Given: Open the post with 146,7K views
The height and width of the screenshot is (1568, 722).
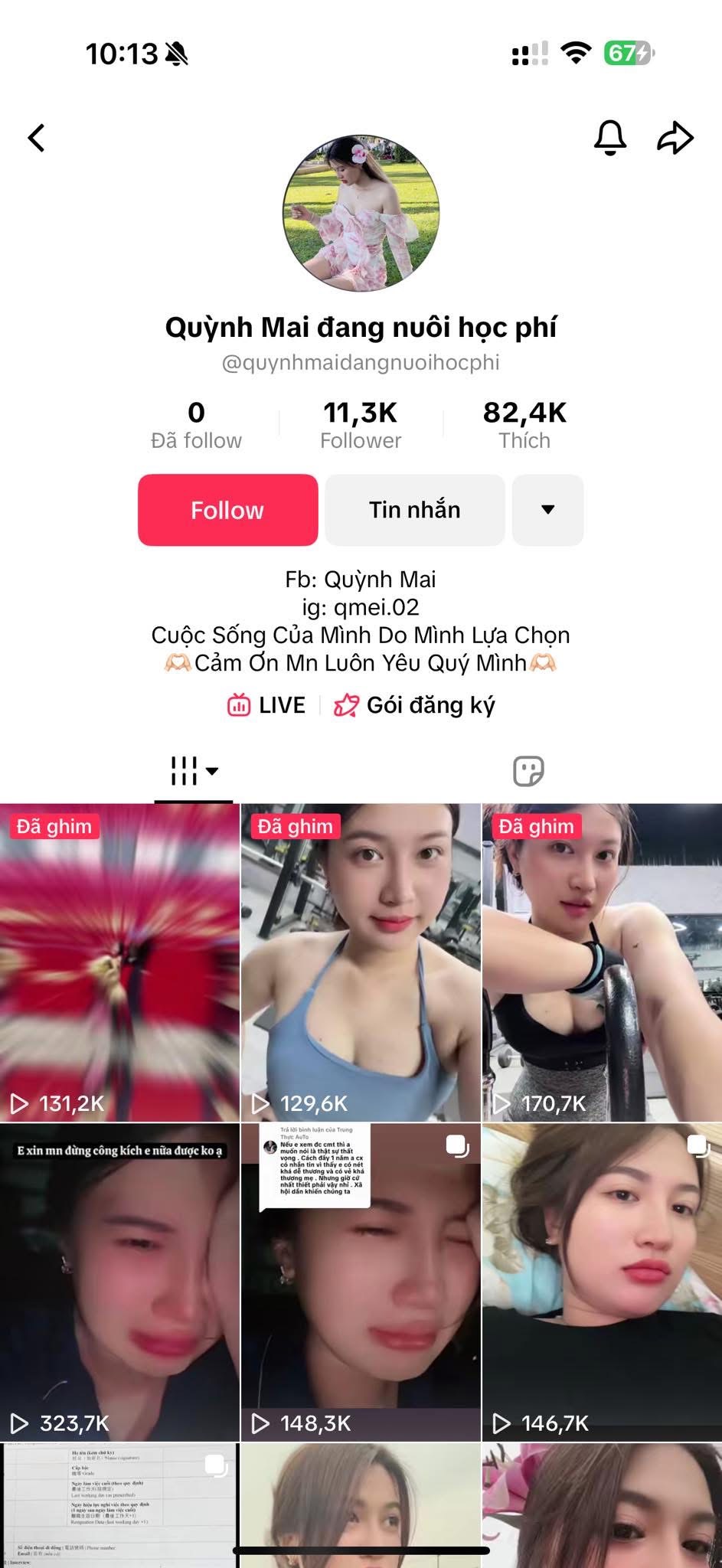Looking at the screenshot, I should point(602,1282).
